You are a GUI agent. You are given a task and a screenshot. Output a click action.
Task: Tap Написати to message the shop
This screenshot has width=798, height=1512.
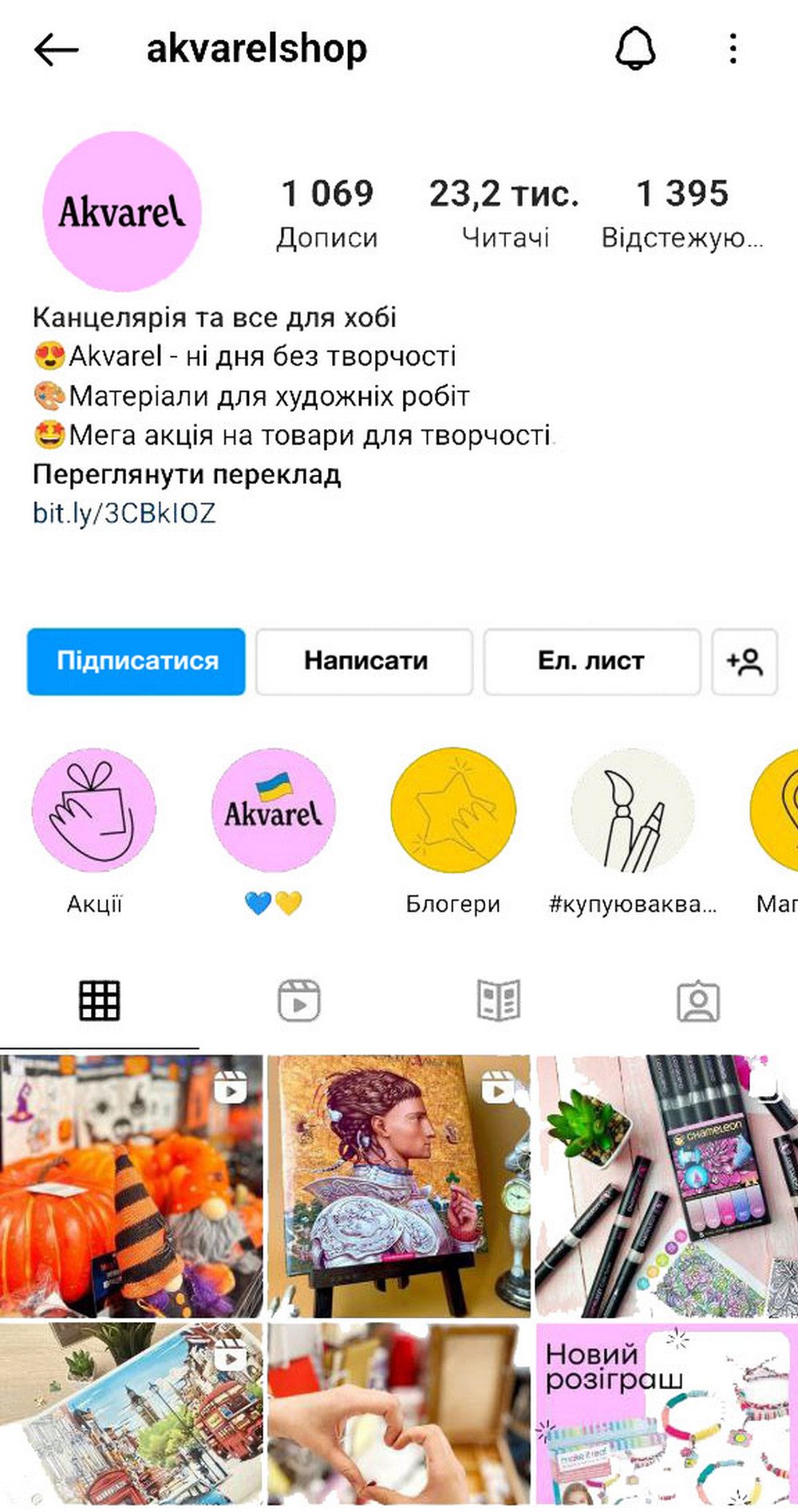(x=365, y=661)
